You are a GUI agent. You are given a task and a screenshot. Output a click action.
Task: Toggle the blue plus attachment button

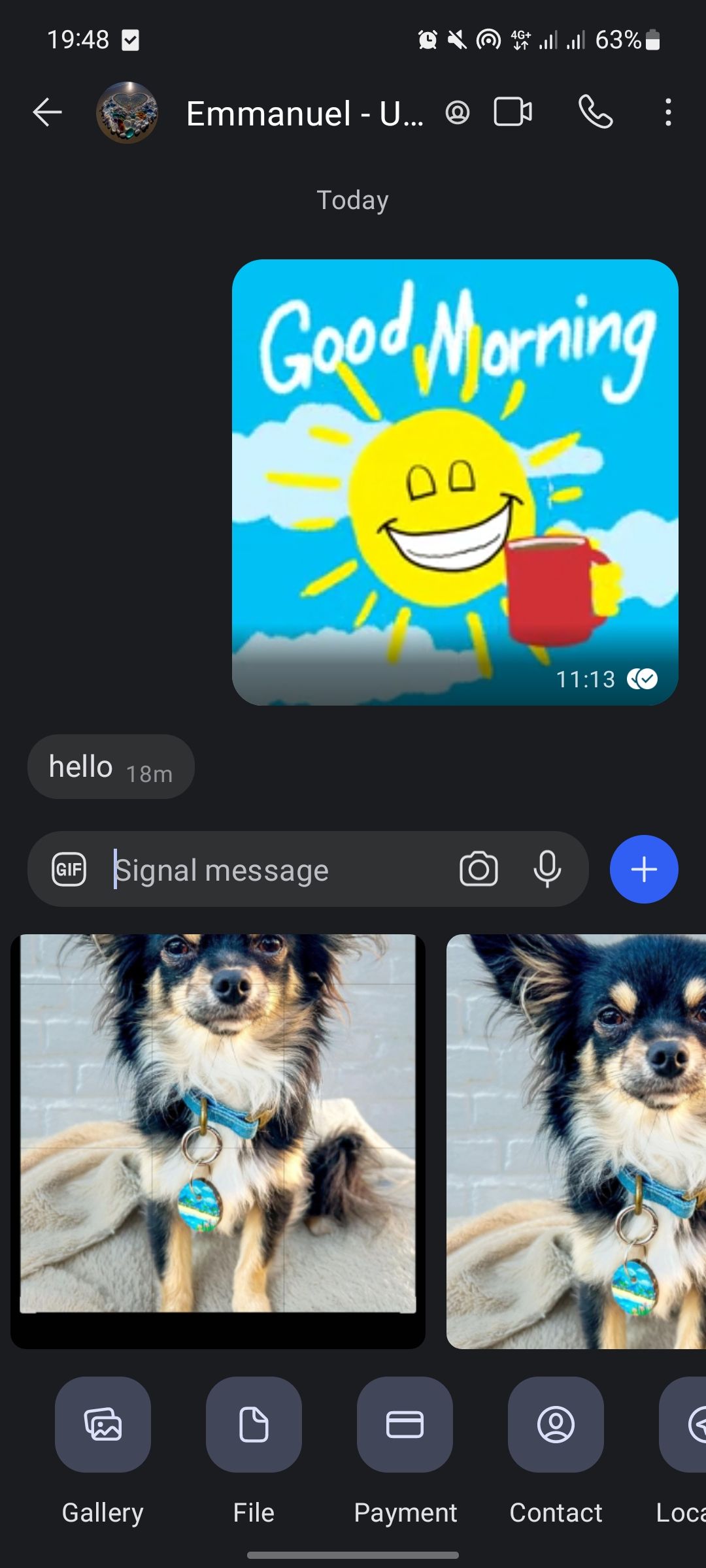coord(644,870)
